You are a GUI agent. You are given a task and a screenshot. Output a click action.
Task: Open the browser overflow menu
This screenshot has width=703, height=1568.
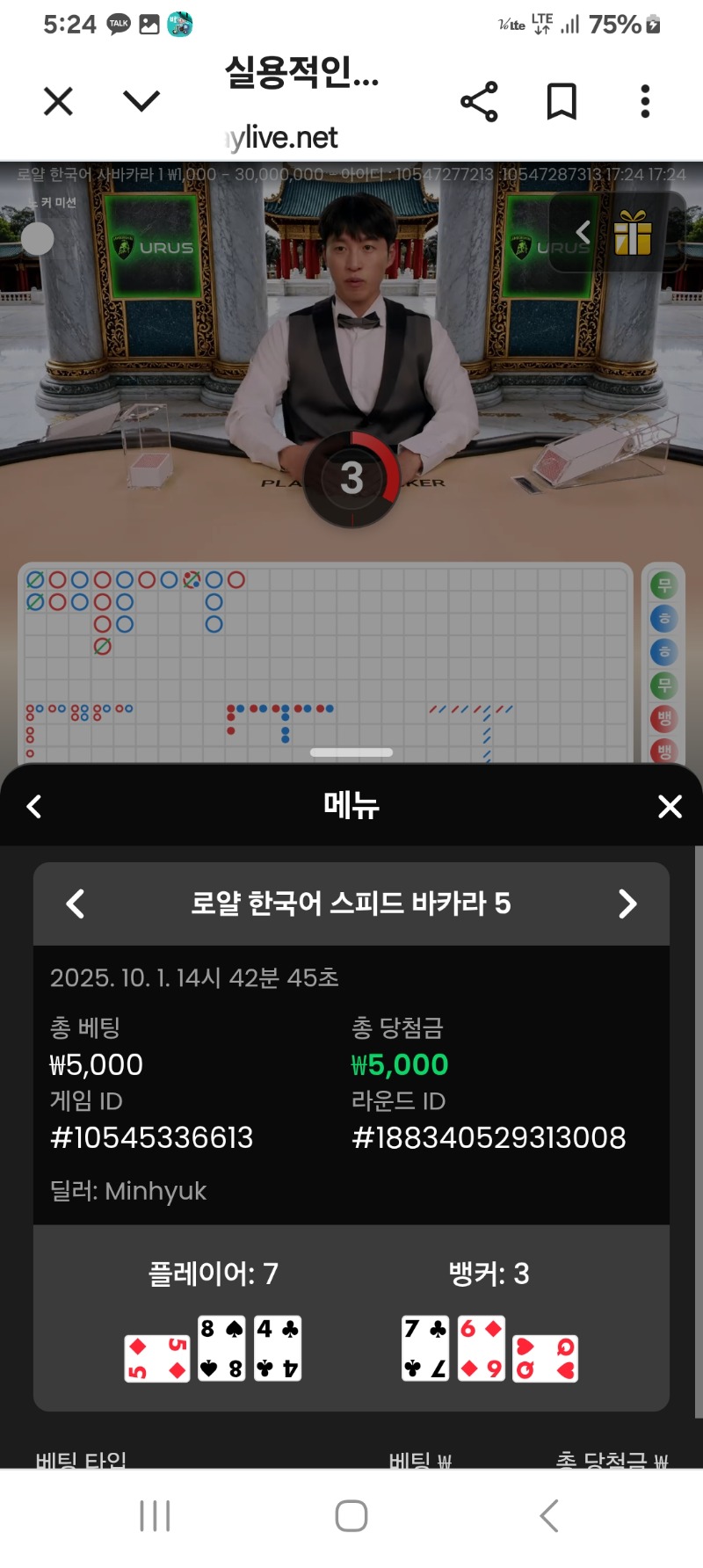(x=645, y=102)
